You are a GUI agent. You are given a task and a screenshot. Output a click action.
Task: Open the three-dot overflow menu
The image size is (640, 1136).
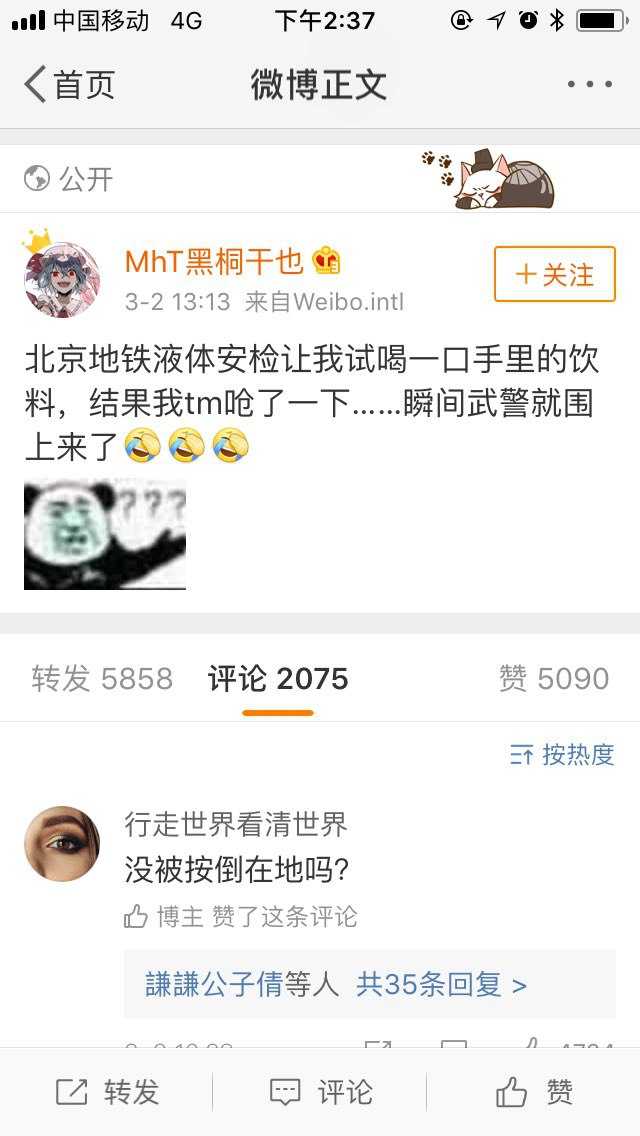click(x=589, y=85)
